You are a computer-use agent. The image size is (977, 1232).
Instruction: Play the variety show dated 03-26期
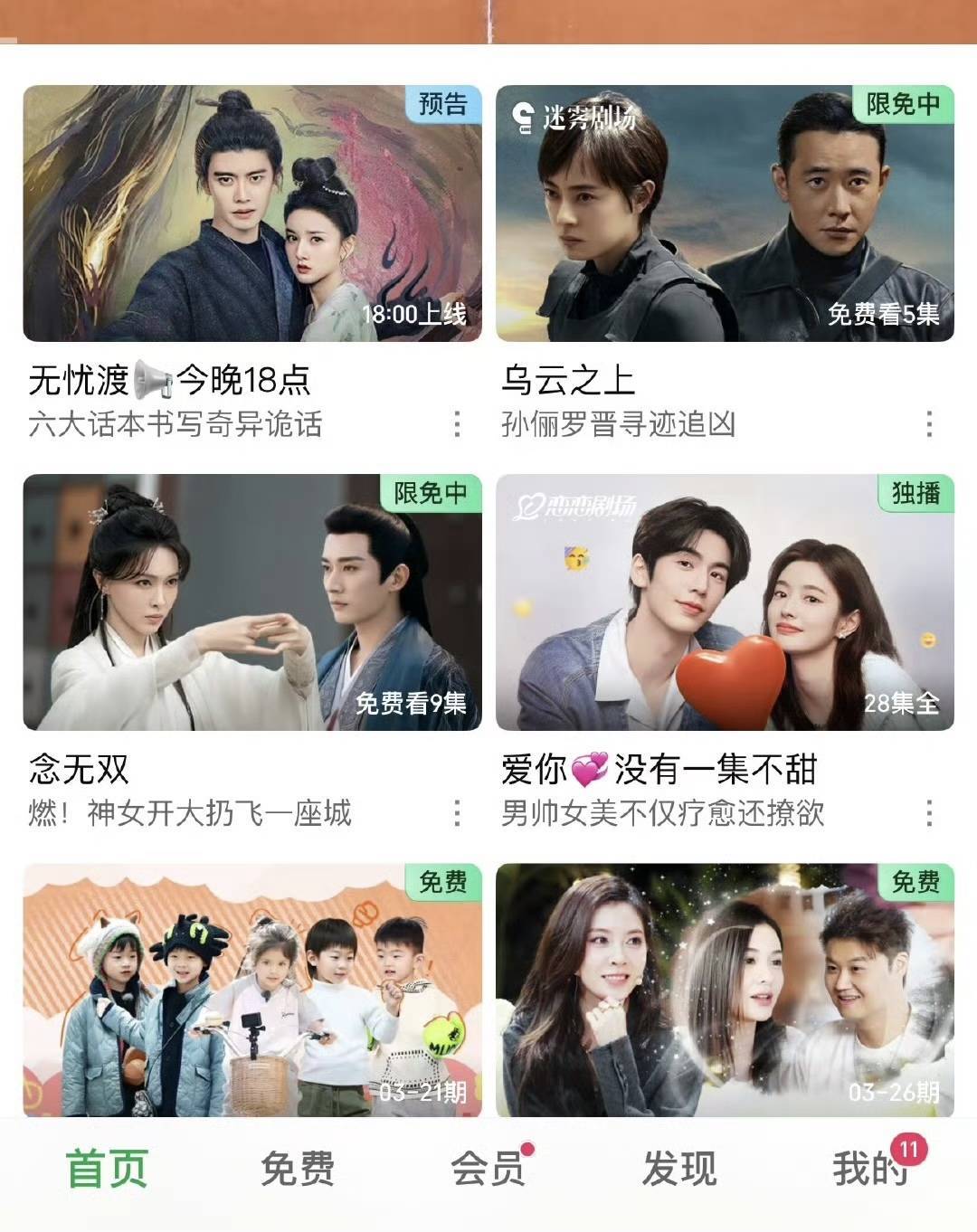tap(725, 990)
